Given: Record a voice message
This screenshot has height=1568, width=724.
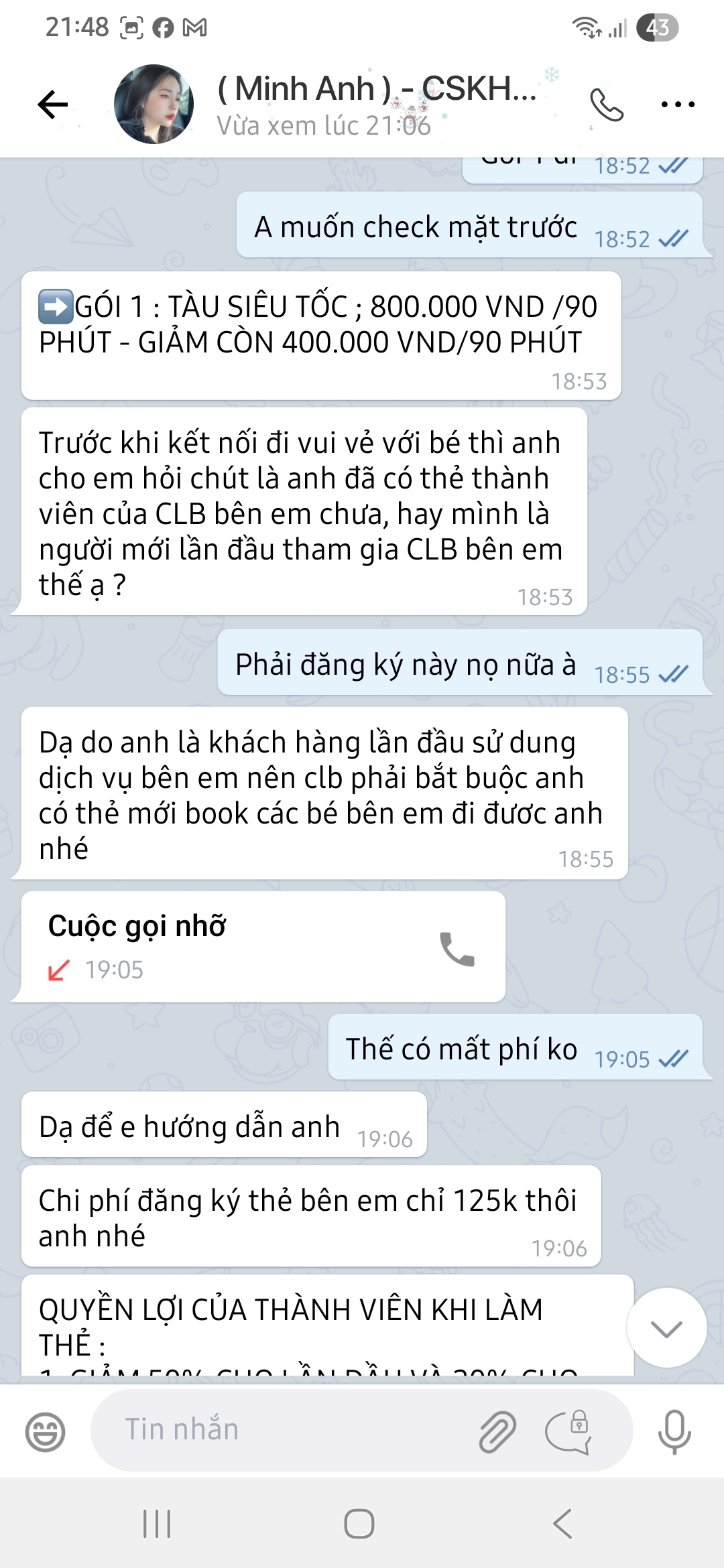Looking at the screenshot, I should [x=674, y=1431].
